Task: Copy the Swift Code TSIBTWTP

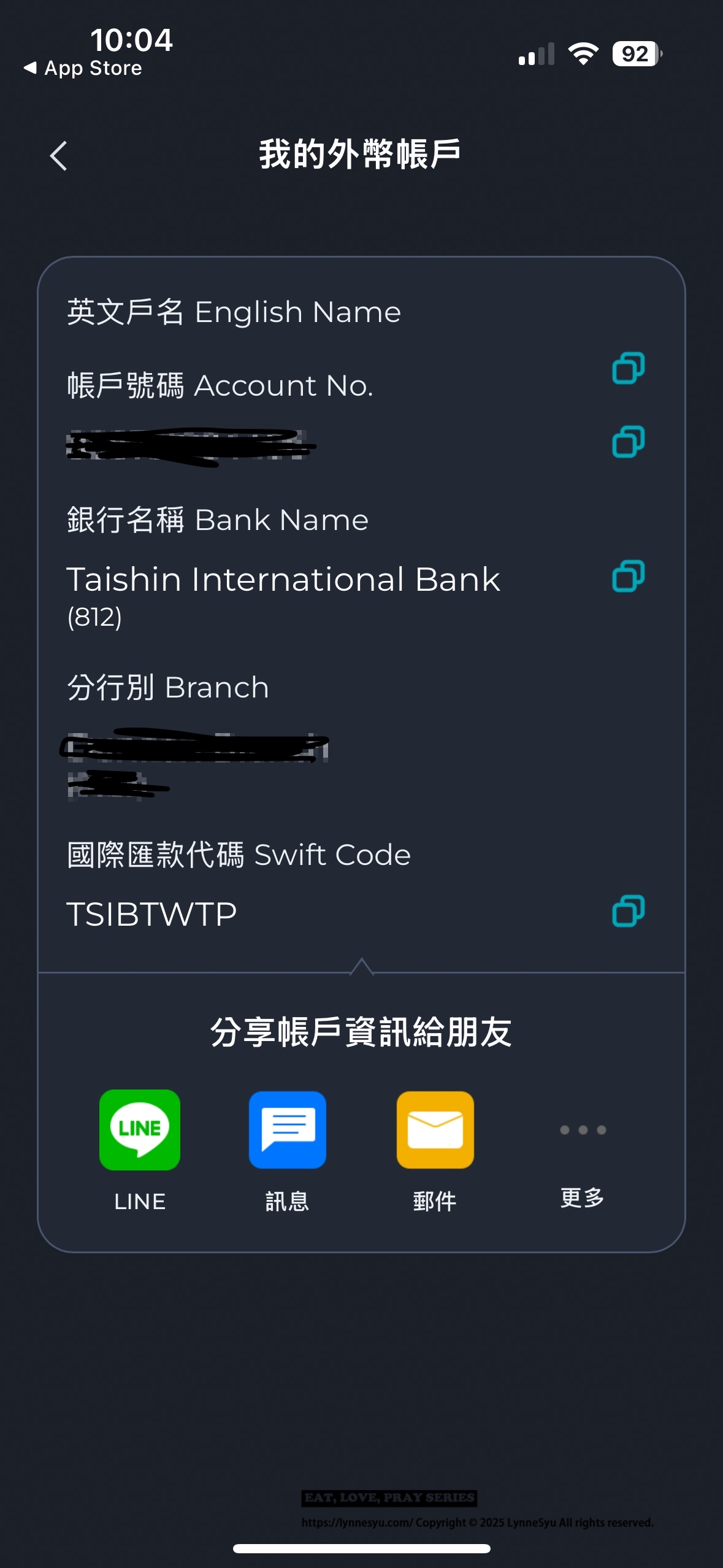Action: 628,911
